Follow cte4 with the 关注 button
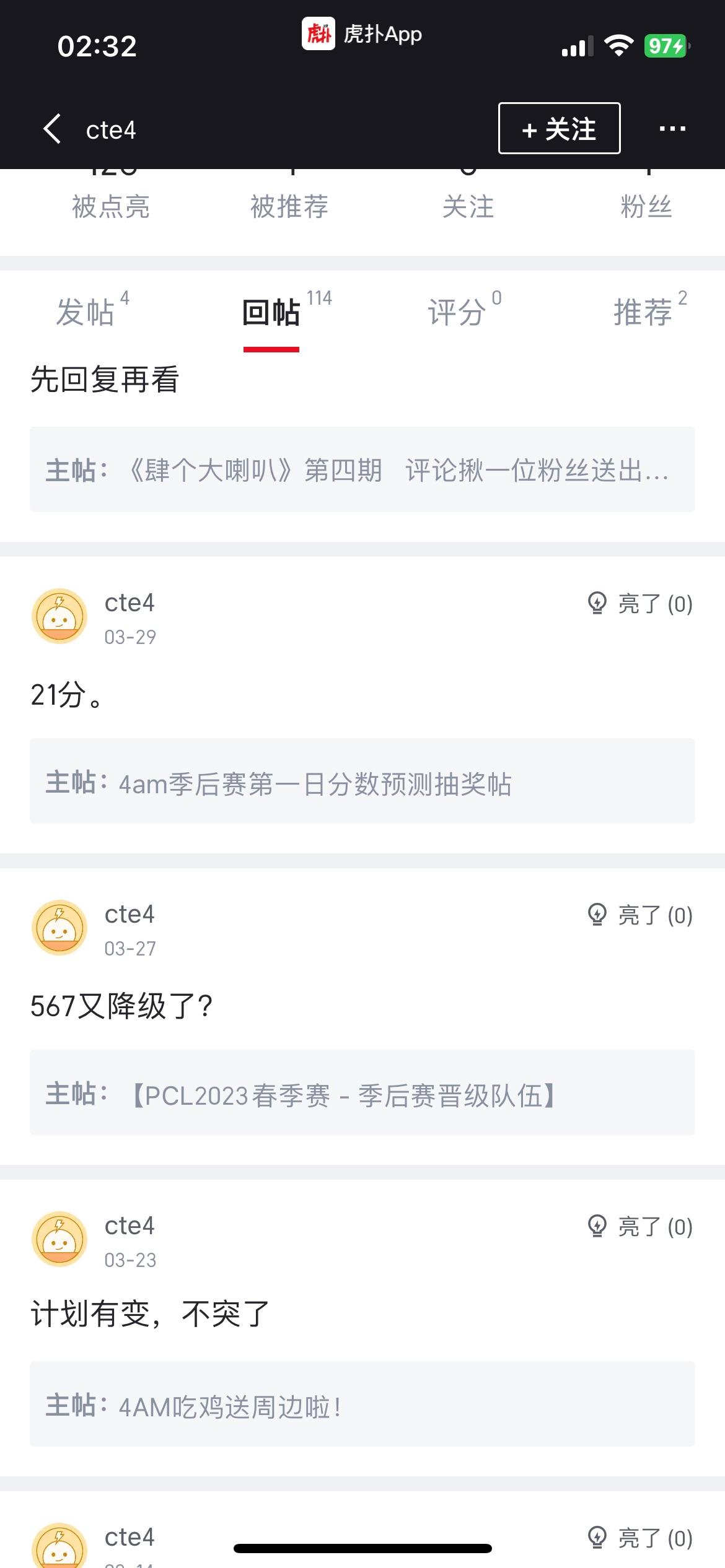Screen dimensions: 725x1568 pos(559,128)
